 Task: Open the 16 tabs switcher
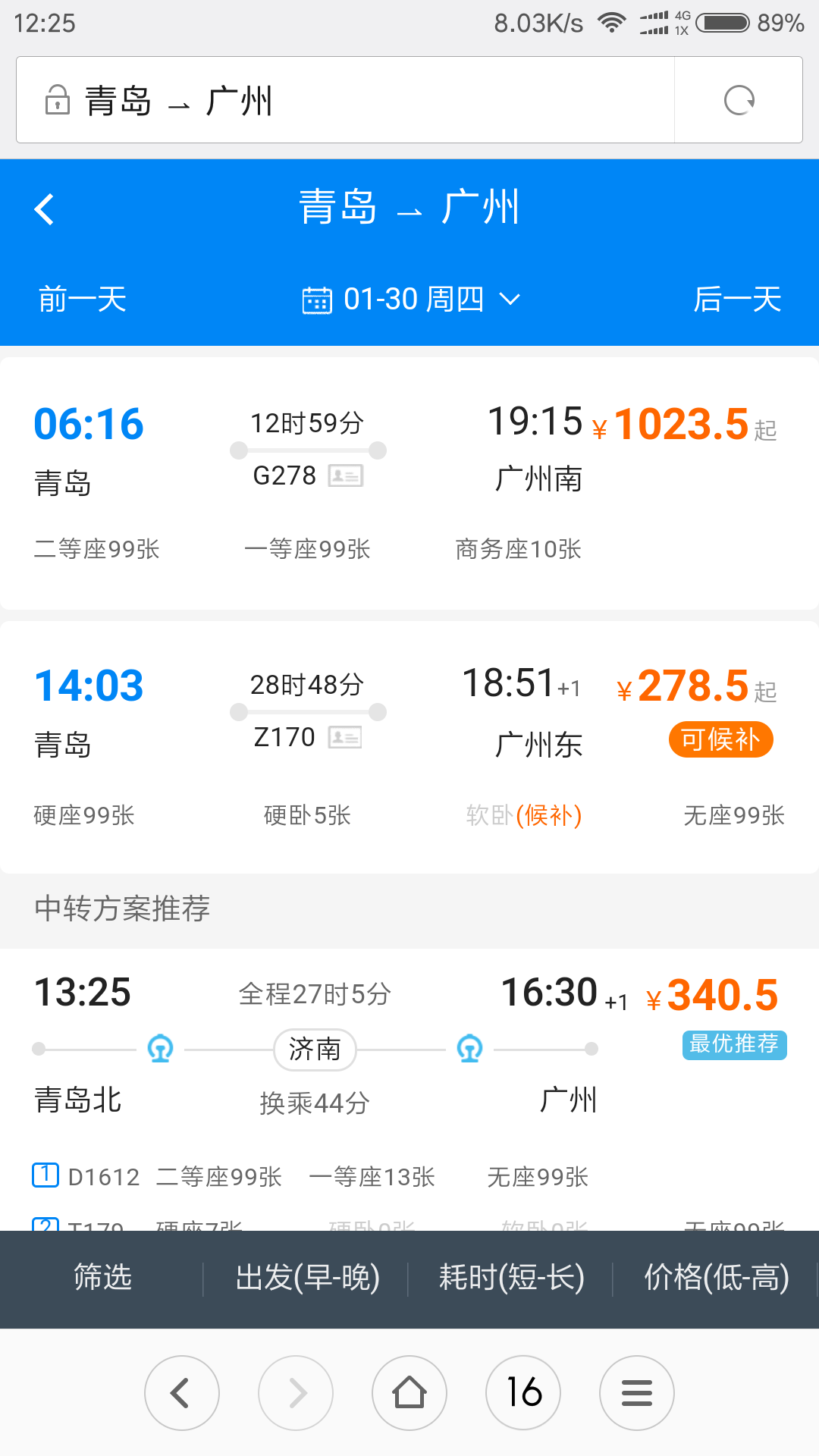pos(523,1393)
